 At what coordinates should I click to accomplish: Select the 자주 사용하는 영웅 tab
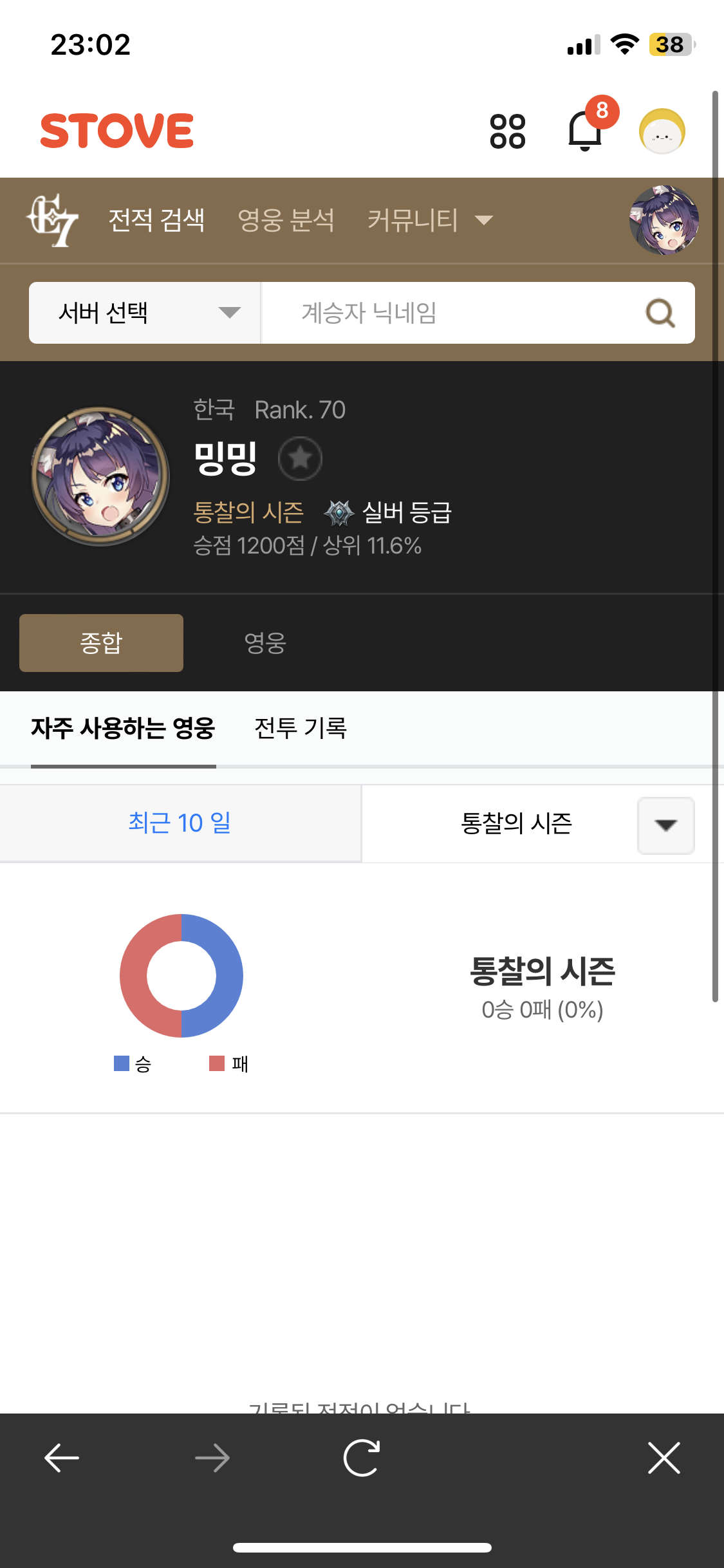tap(123, 729)
